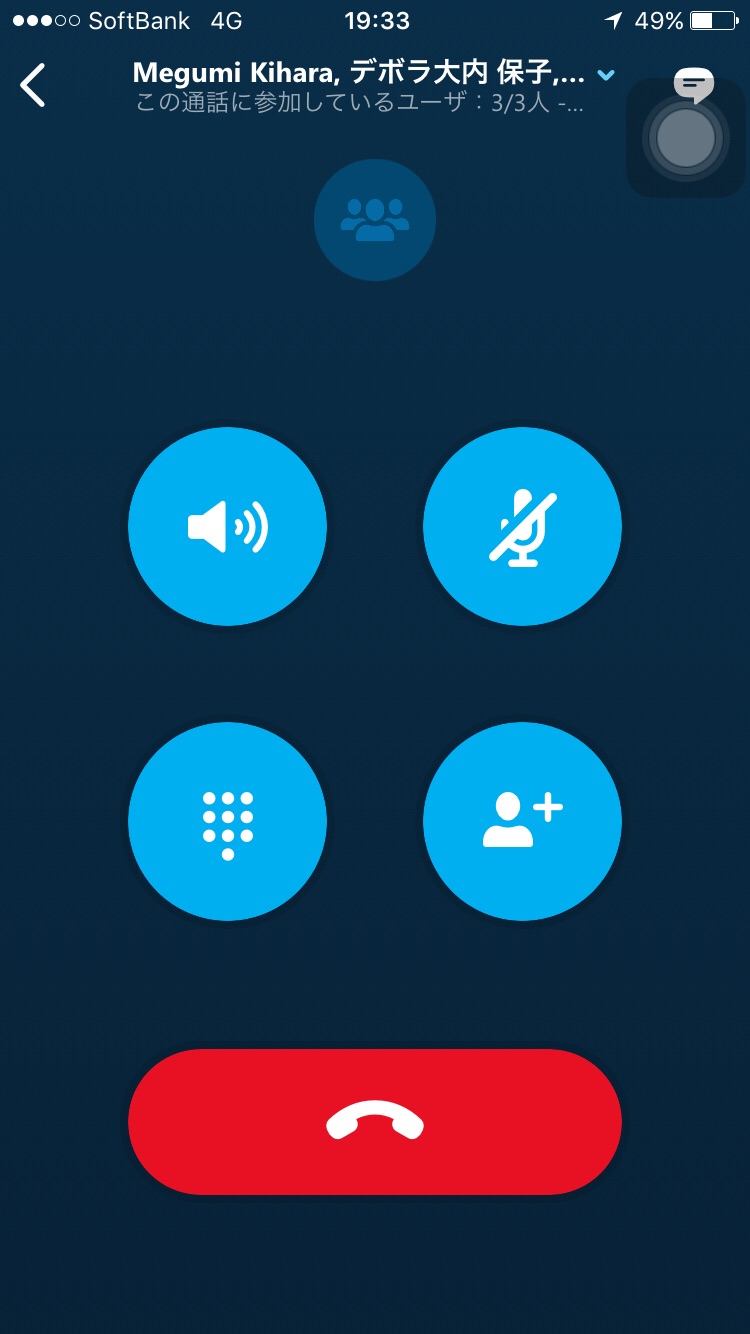The width and height of the screenshot is (750, 1334).
Task: Tap the group participants avatar
Action: pyautogui.click(x=375, y=220)
